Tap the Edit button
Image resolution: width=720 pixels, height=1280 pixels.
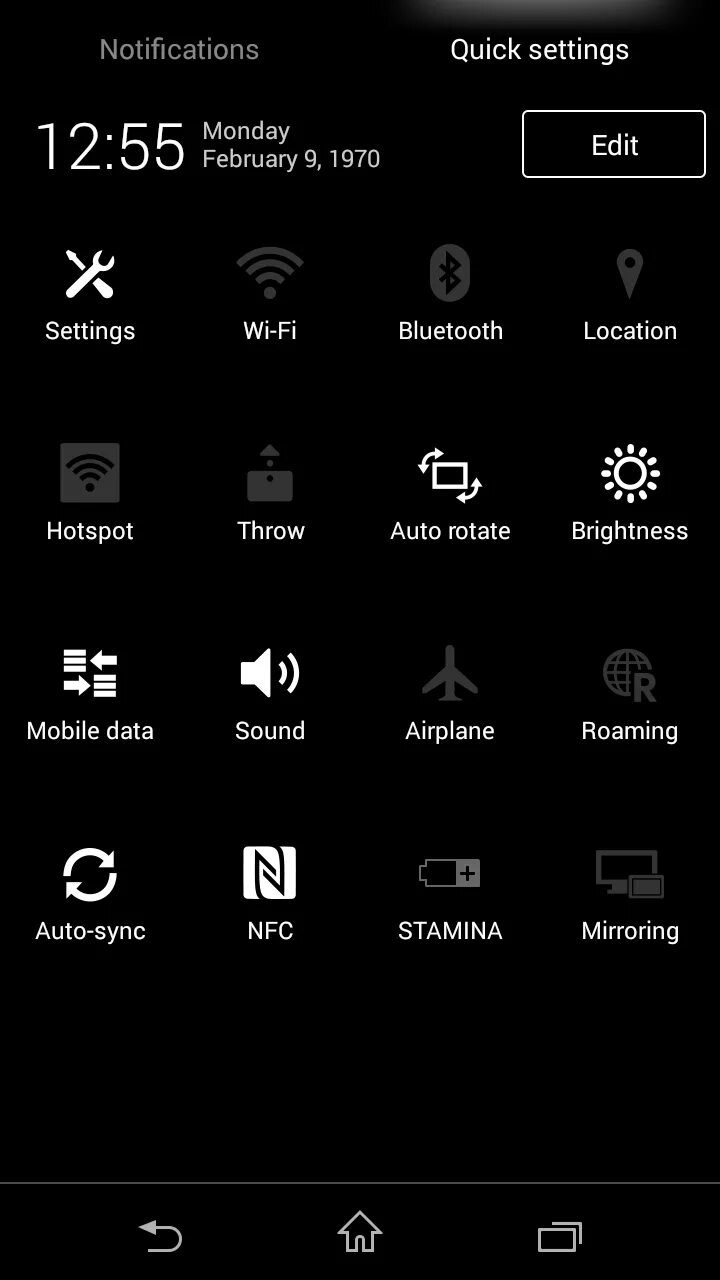coord(614,144)
